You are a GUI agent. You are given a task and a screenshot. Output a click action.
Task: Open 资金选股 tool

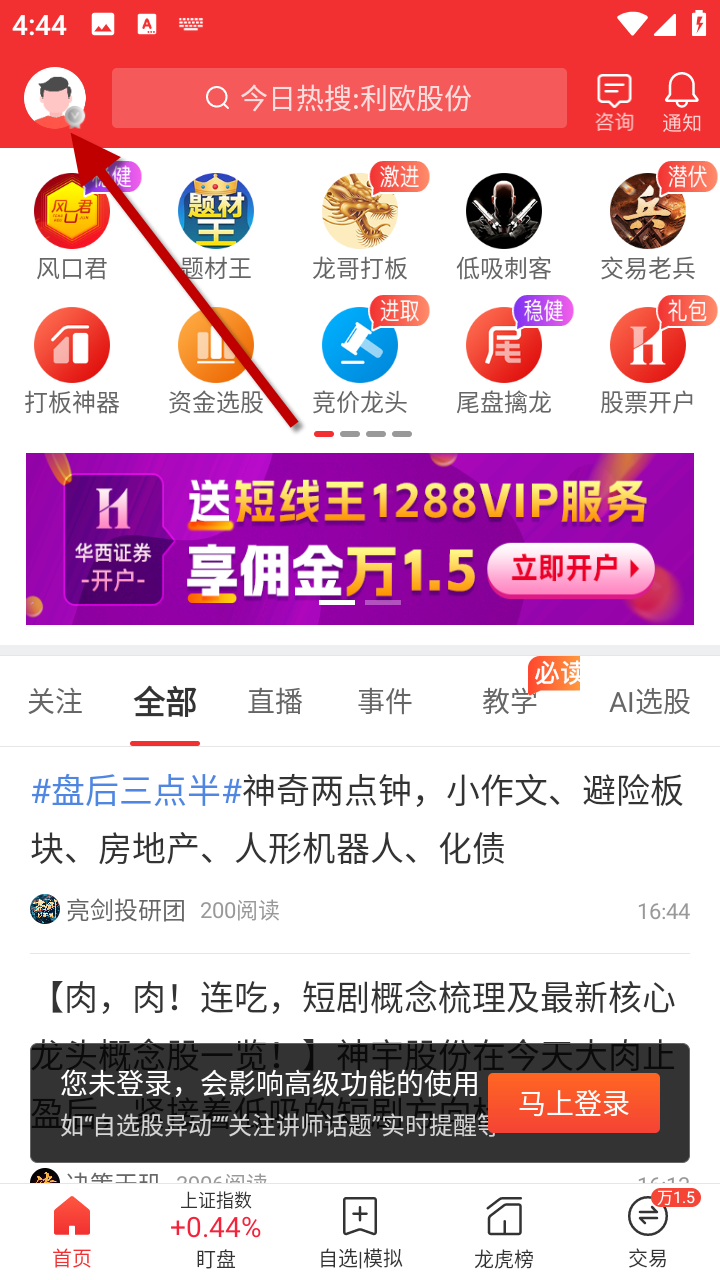coord(216,360)
